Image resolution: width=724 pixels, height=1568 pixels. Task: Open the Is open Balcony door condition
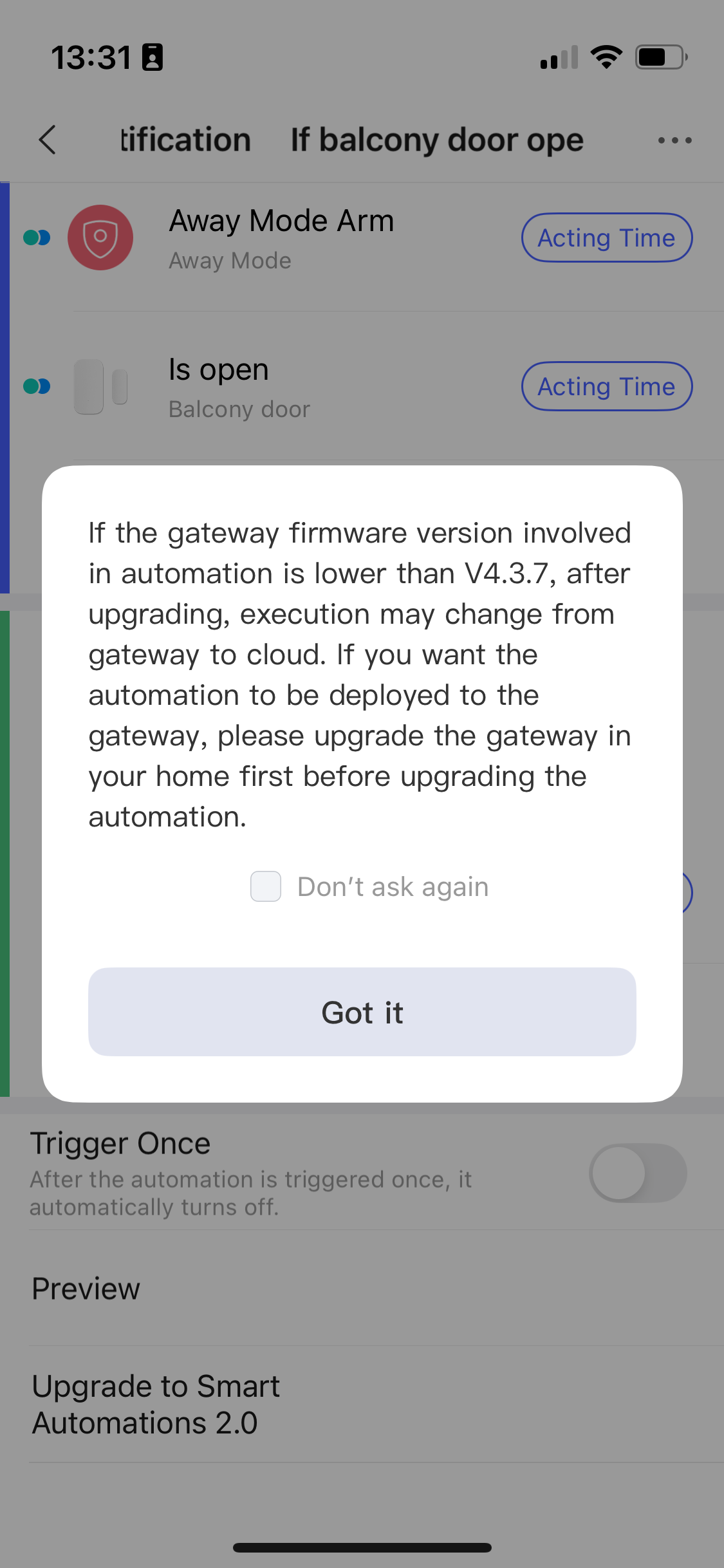[239, 386]
